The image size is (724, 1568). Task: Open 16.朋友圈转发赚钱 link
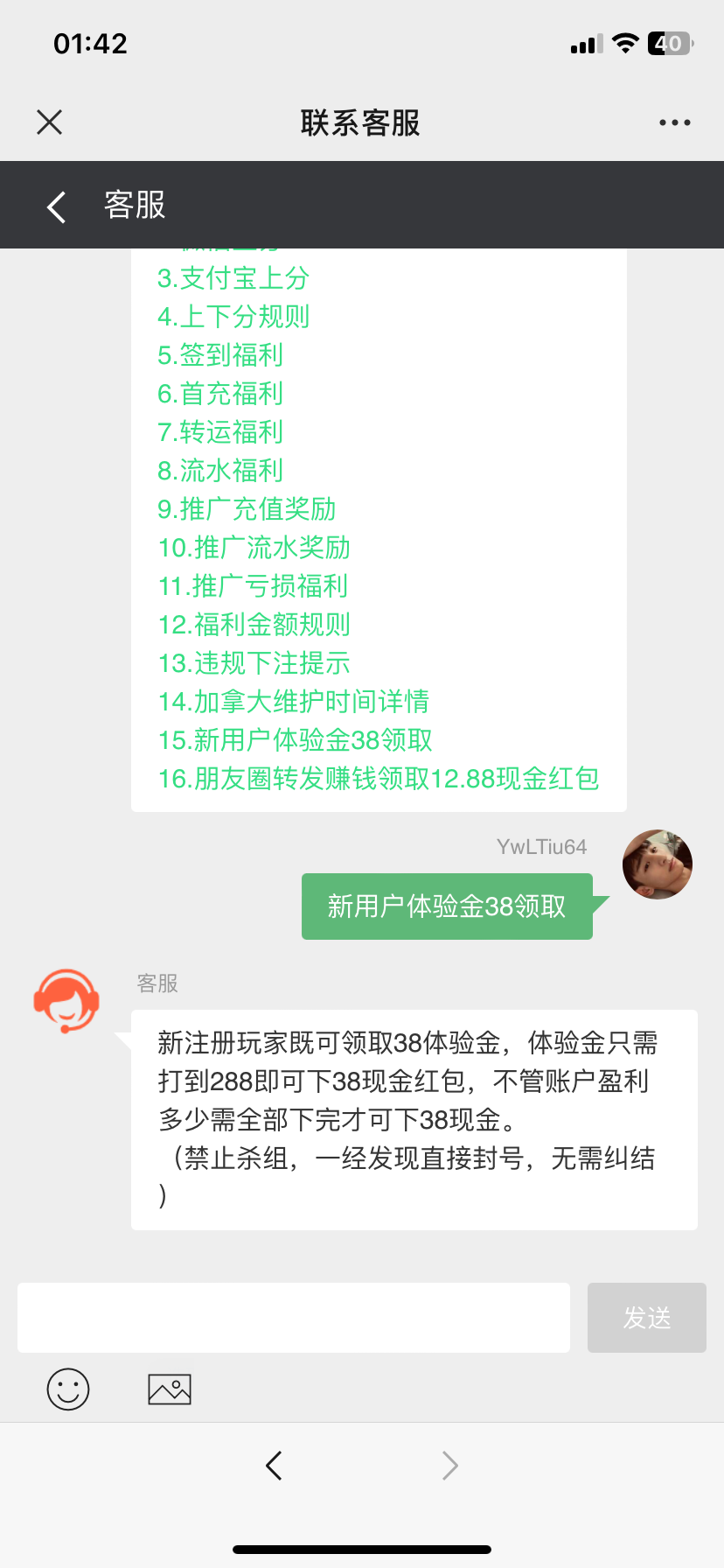coord(378,779)
